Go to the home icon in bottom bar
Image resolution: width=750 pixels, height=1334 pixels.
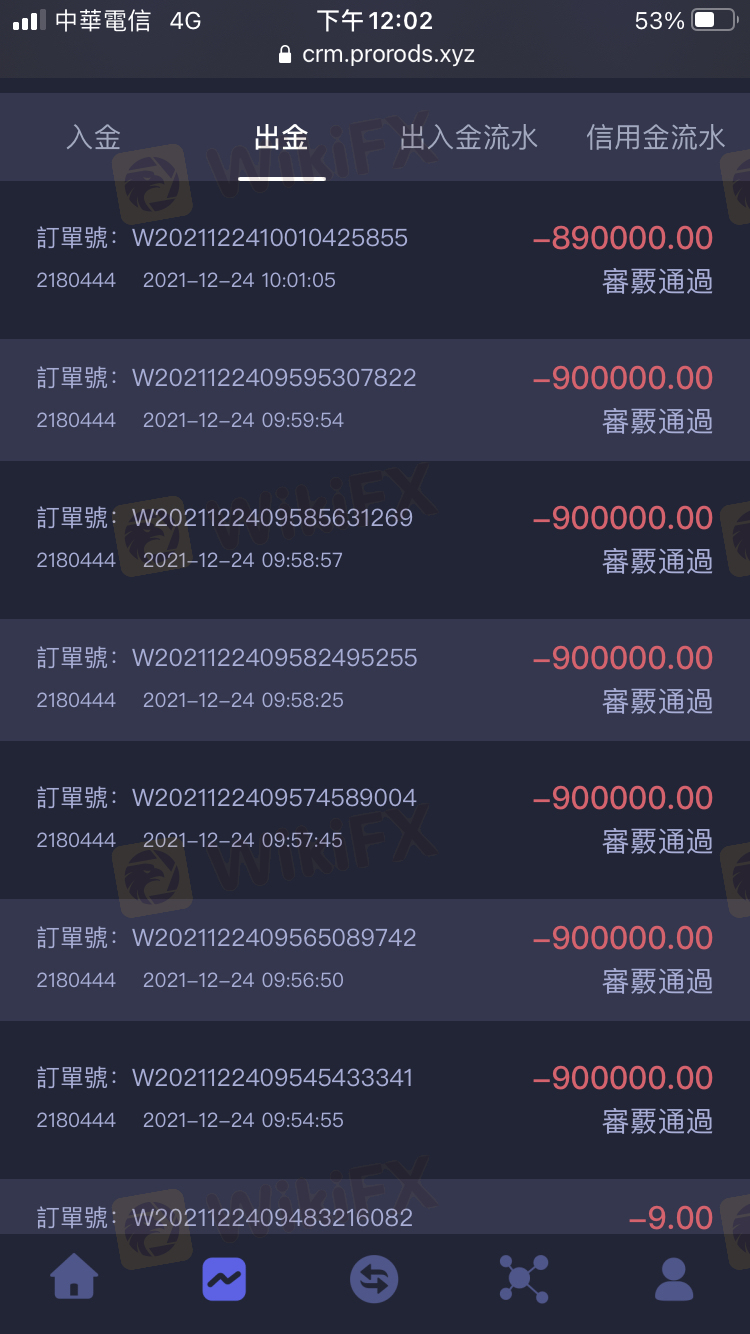[x=75, y=1277]
